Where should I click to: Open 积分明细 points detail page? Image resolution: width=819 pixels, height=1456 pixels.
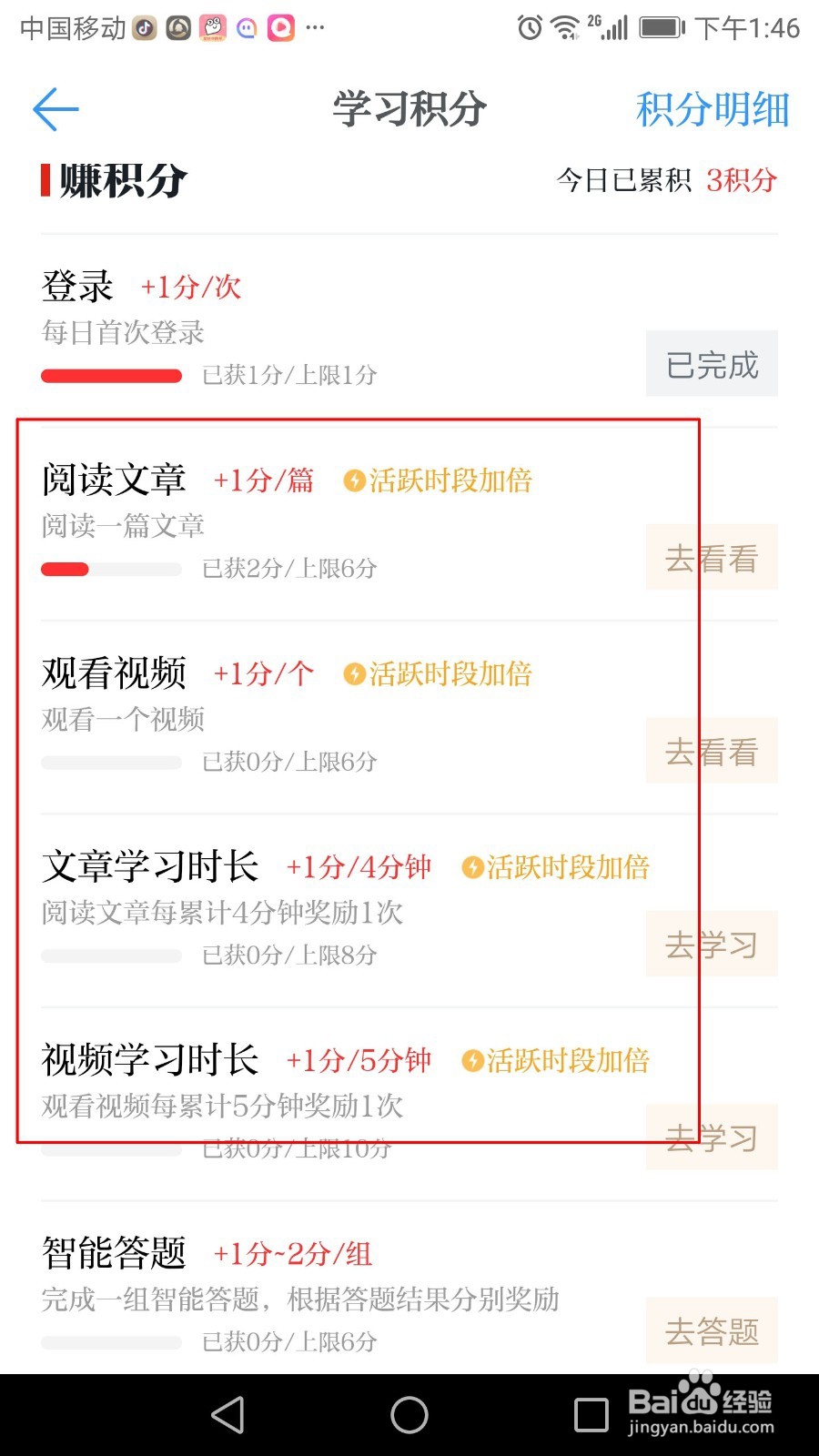click(712, 109)
